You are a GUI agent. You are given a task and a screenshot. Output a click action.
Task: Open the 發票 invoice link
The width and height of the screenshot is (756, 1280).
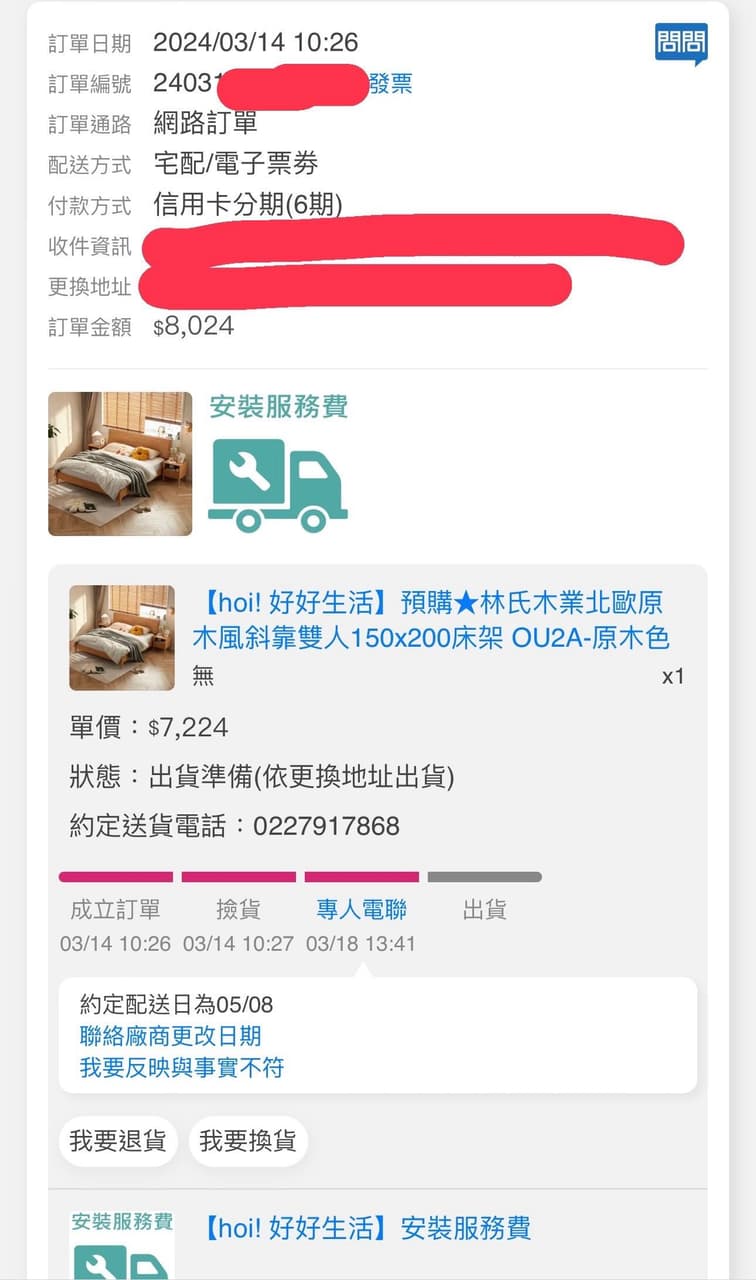(x=391, y=84)
